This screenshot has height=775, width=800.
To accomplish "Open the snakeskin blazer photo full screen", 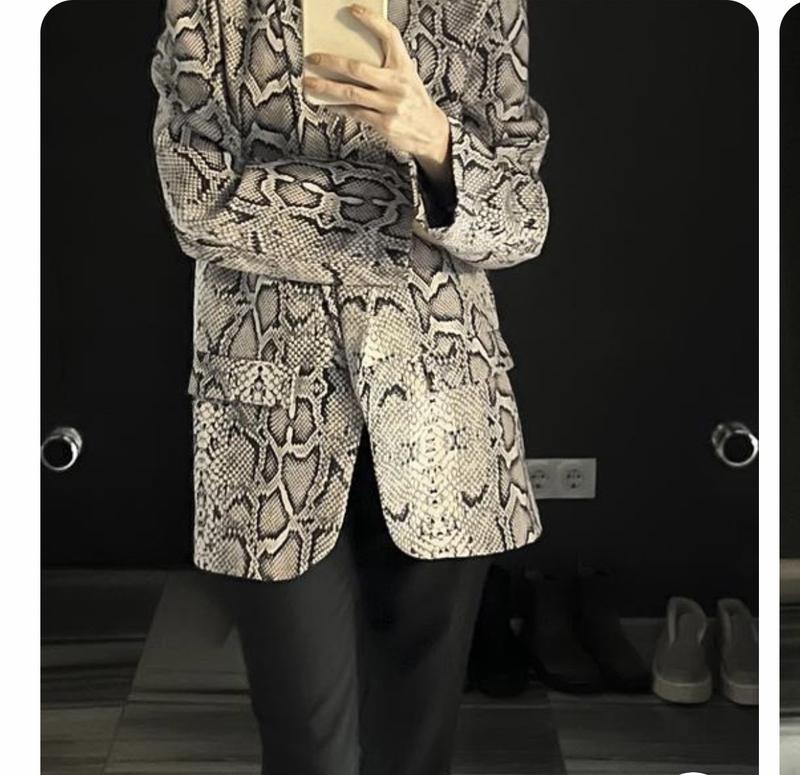I will pyautogui.click(x=398, y=388).
